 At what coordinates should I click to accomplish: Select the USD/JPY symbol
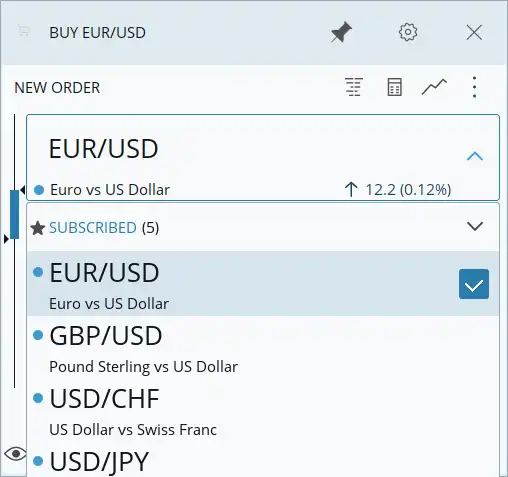pyautogui.click(x=263, y=460)
